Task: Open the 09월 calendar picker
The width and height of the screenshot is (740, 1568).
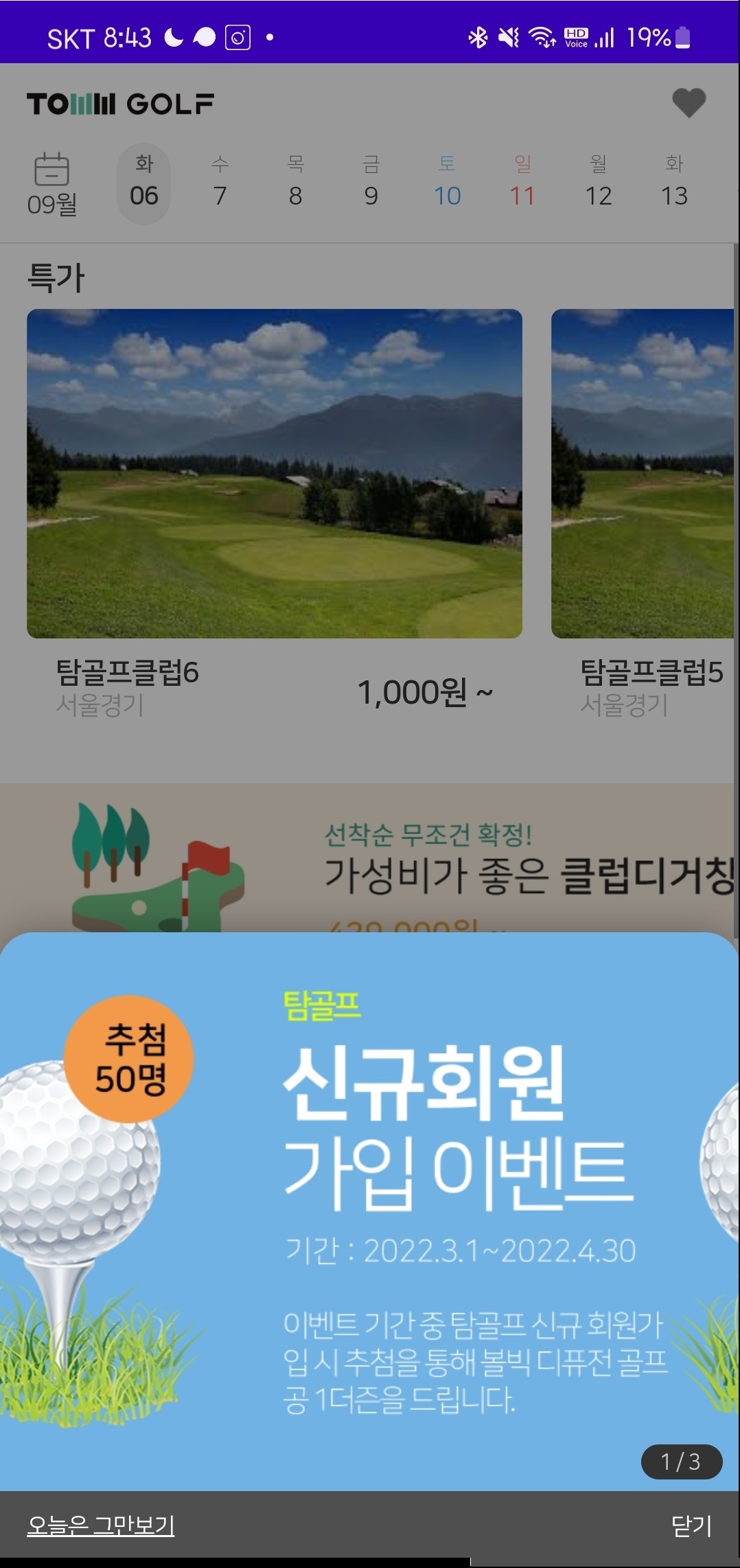Action: 52,184
